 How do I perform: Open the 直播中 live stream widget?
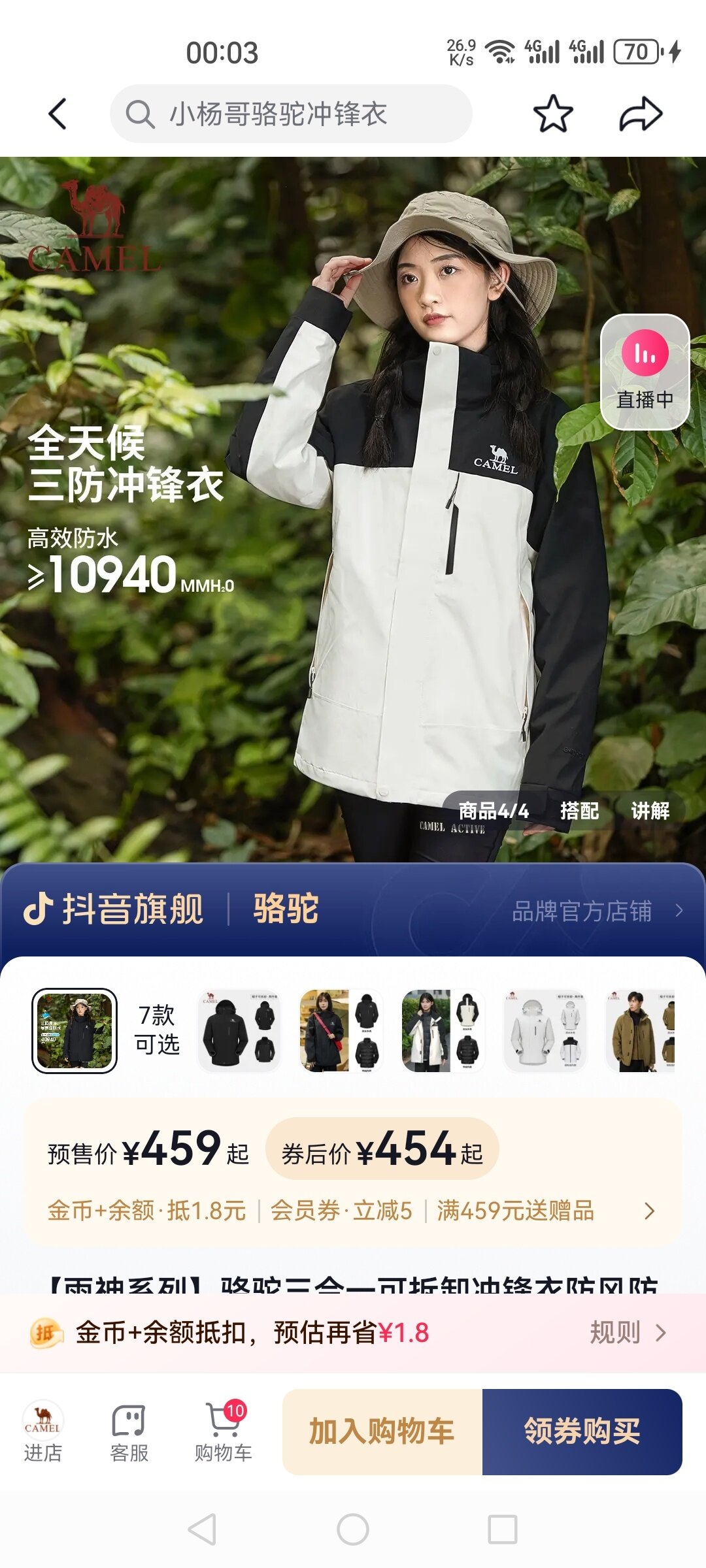(x=645, y=372)
